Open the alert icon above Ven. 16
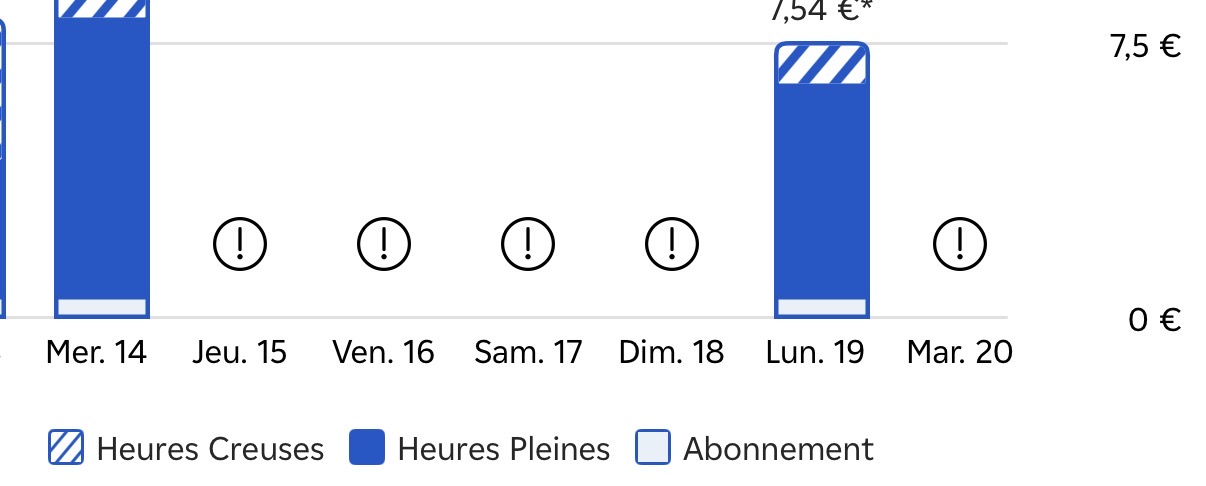The height and width of the screenshot is (486, 1206). (x=384, y=243)
